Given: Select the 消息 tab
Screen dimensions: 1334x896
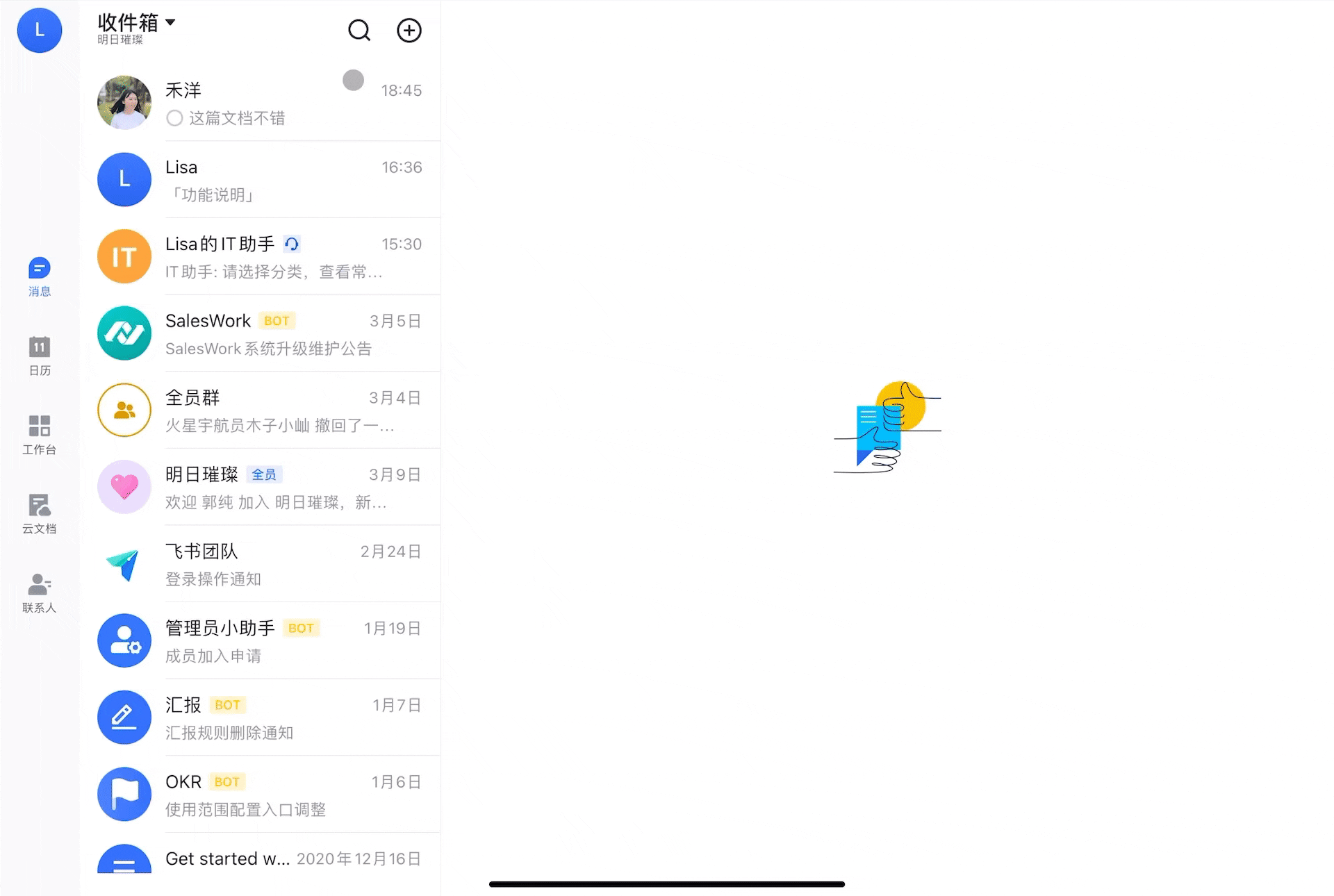Looking at the screenshot, I should tap(40, 276).
